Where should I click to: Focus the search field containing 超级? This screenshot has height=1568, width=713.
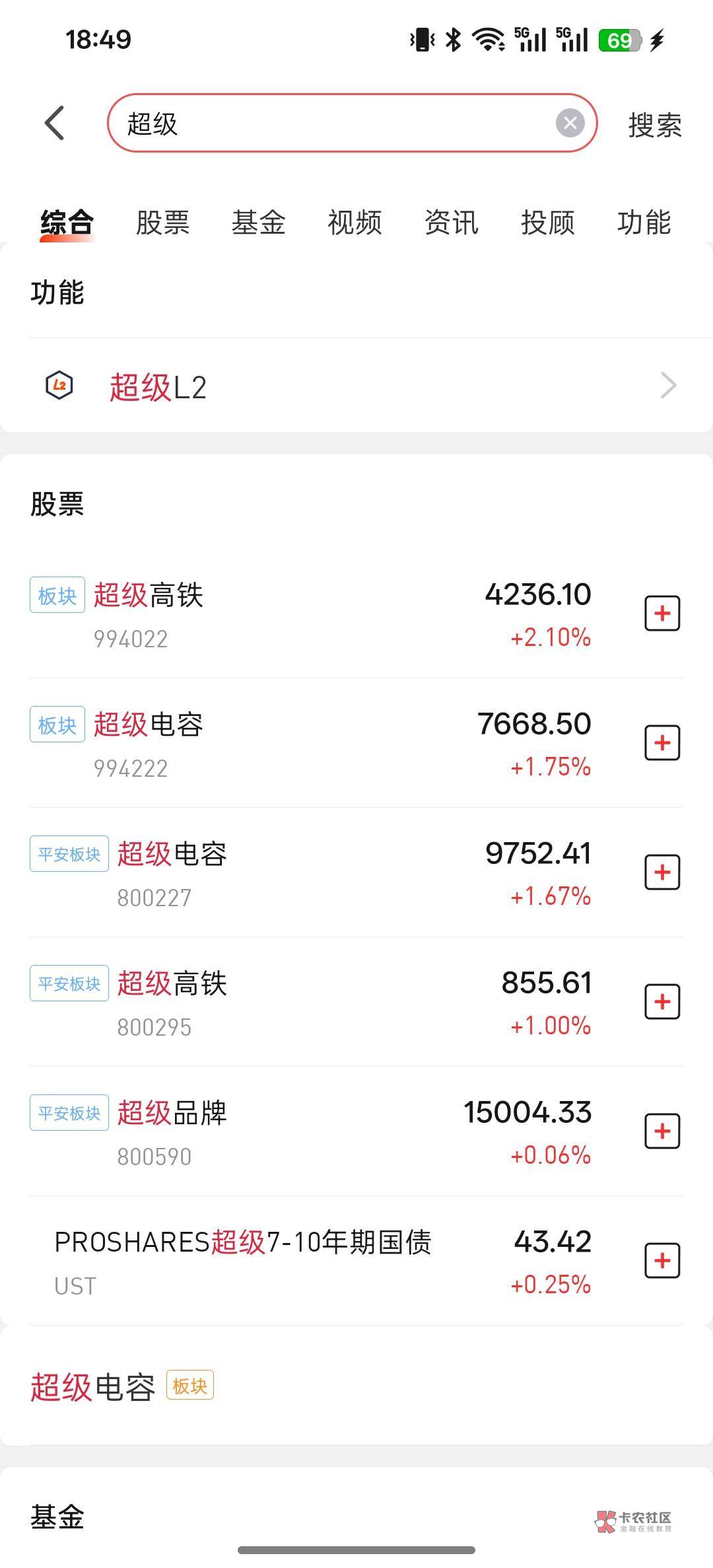330,124
